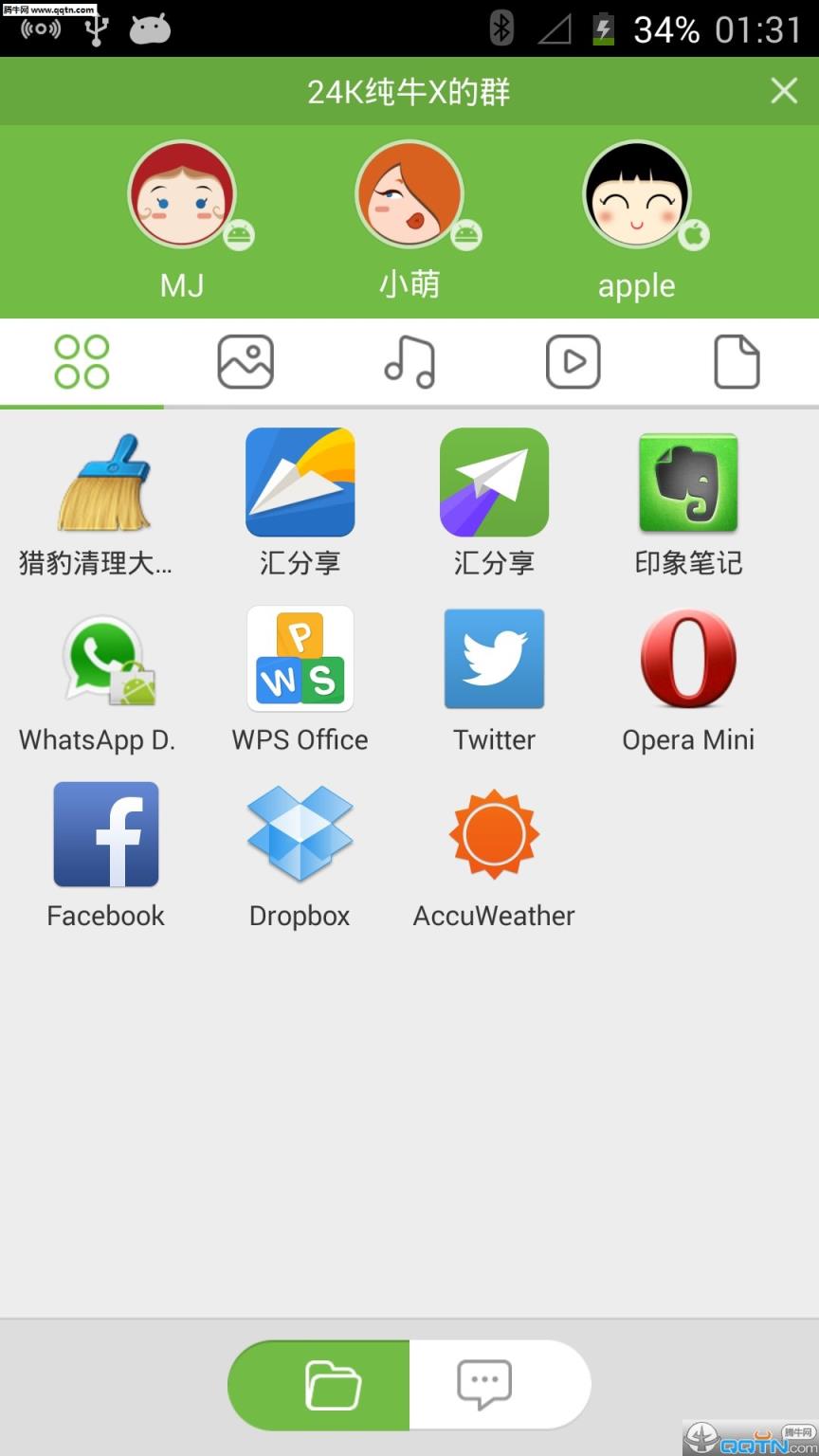Select the AccuWeather app icon

[x=494, y=834]
